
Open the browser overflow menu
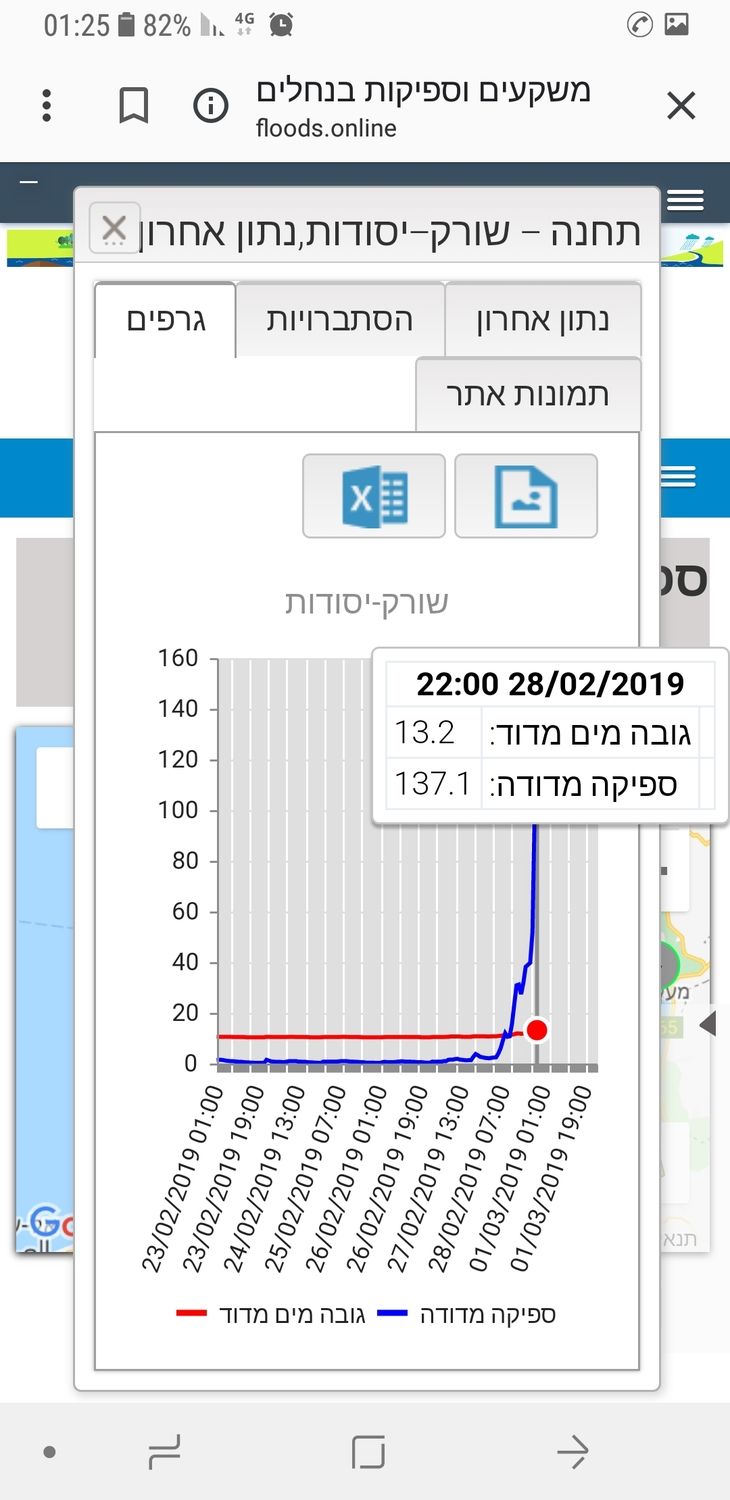pyautogui.click(x=46, y=105)
